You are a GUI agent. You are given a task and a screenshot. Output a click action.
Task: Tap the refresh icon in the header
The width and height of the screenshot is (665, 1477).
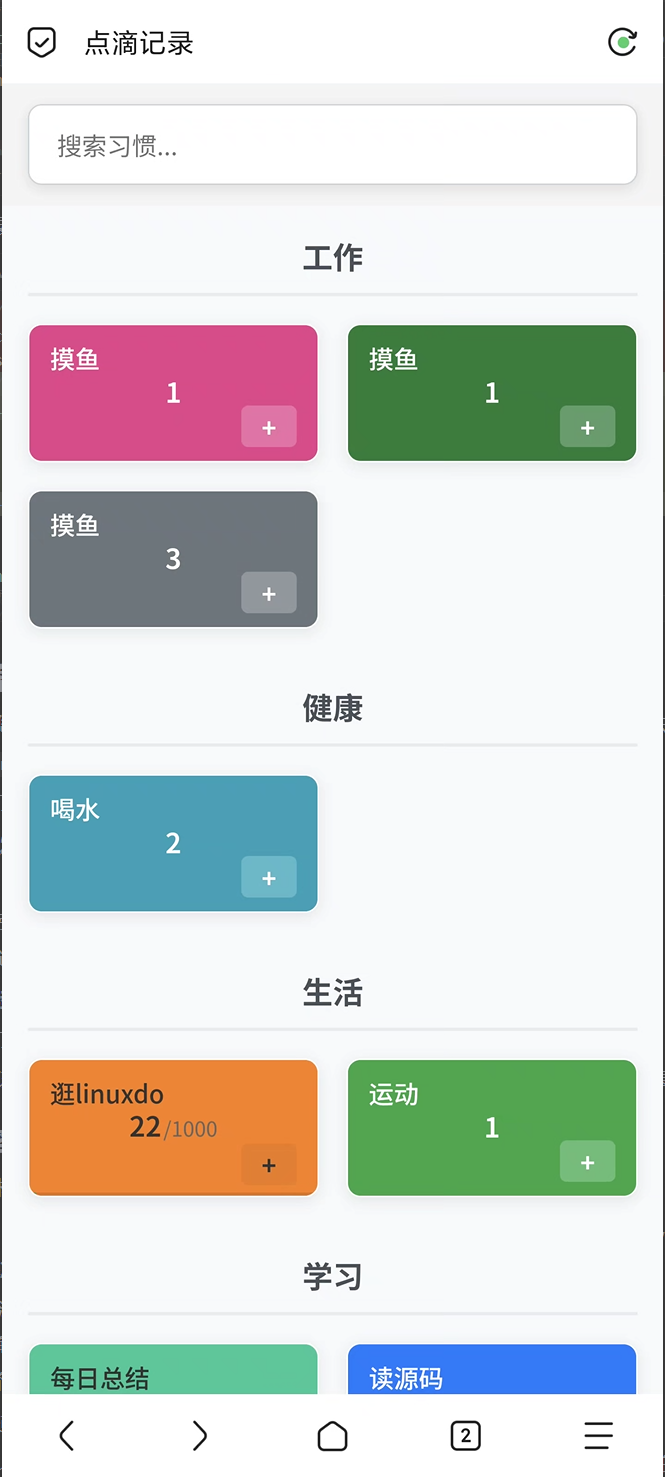coord(622,43)
